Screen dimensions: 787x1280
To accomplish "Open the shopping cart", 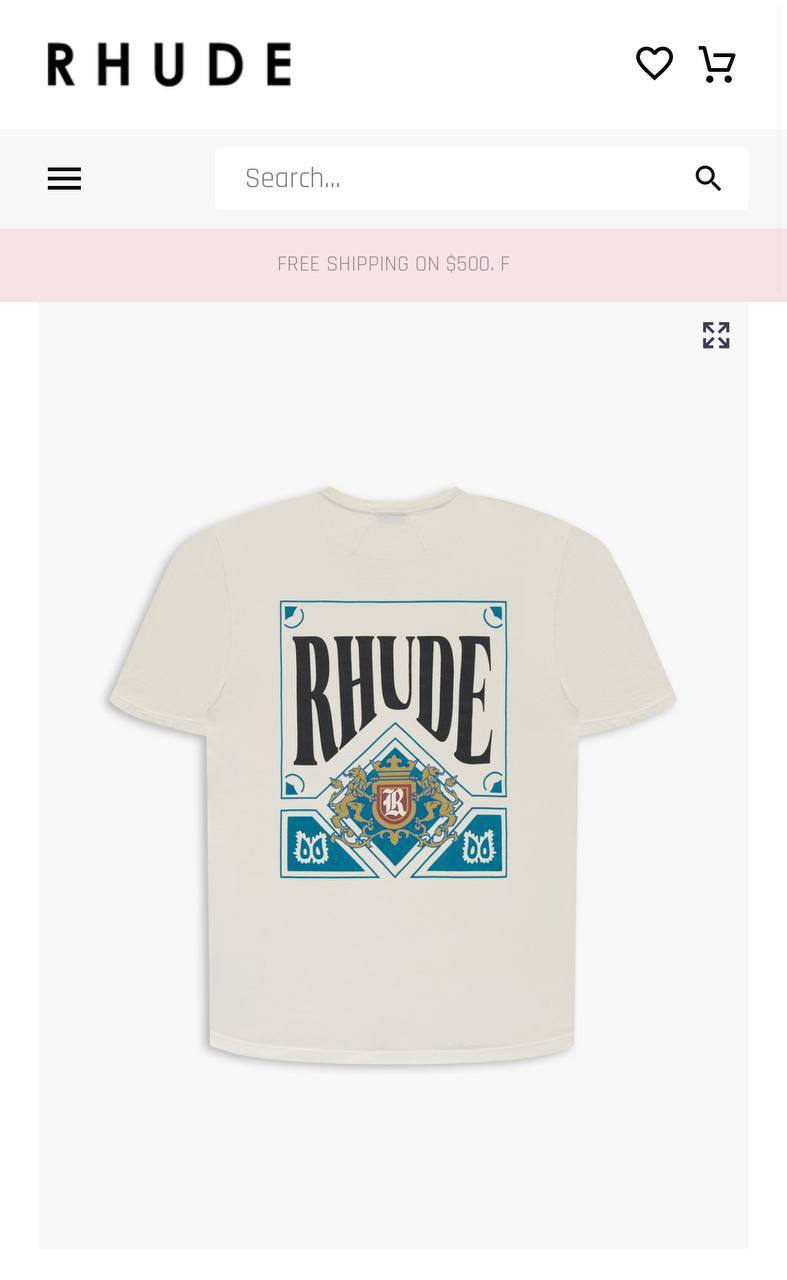I will (x=717, y=64).
